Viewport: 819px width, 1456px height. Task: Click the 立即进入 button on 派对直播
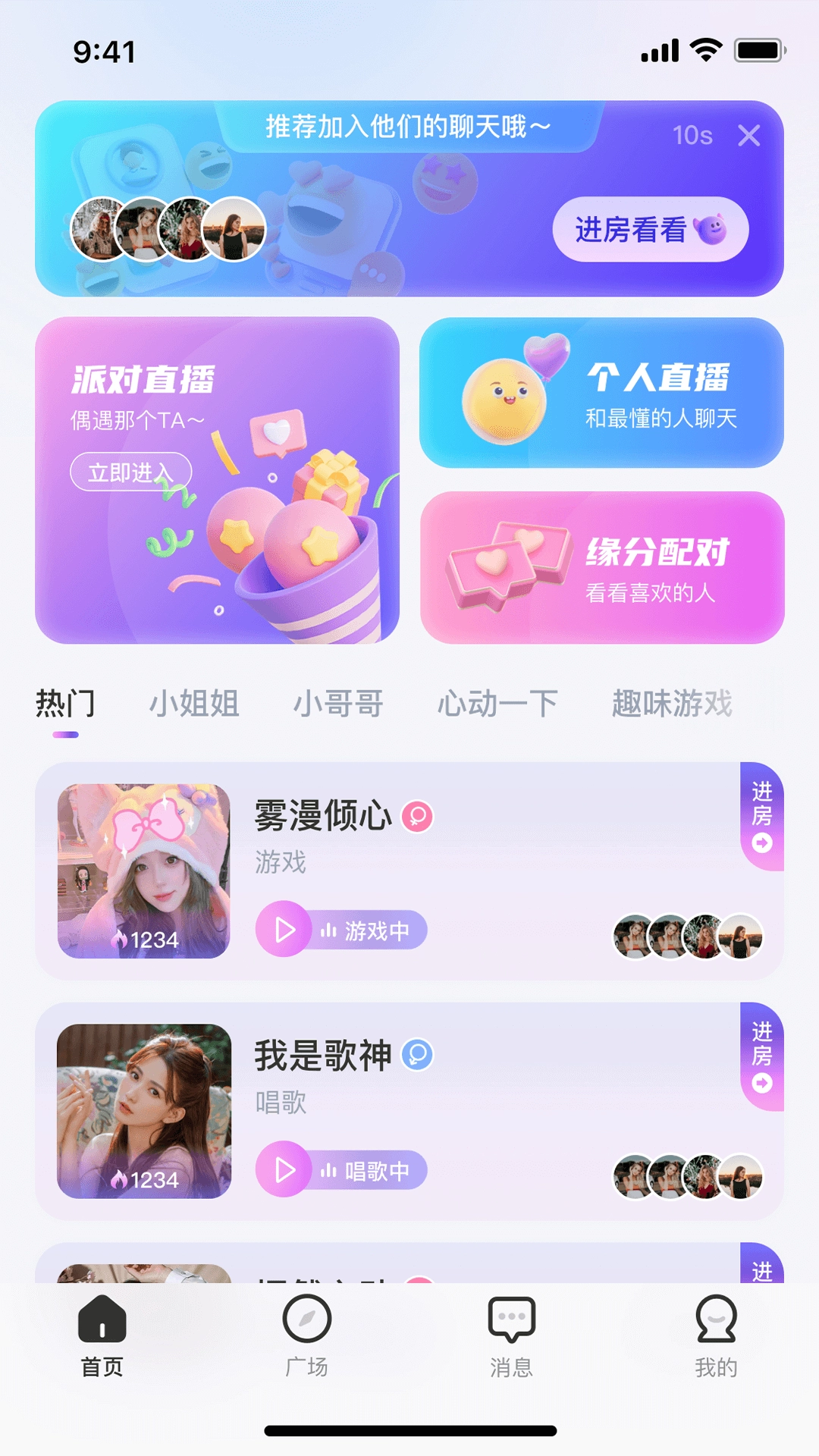pyautogui.click(x=130, y=470)
